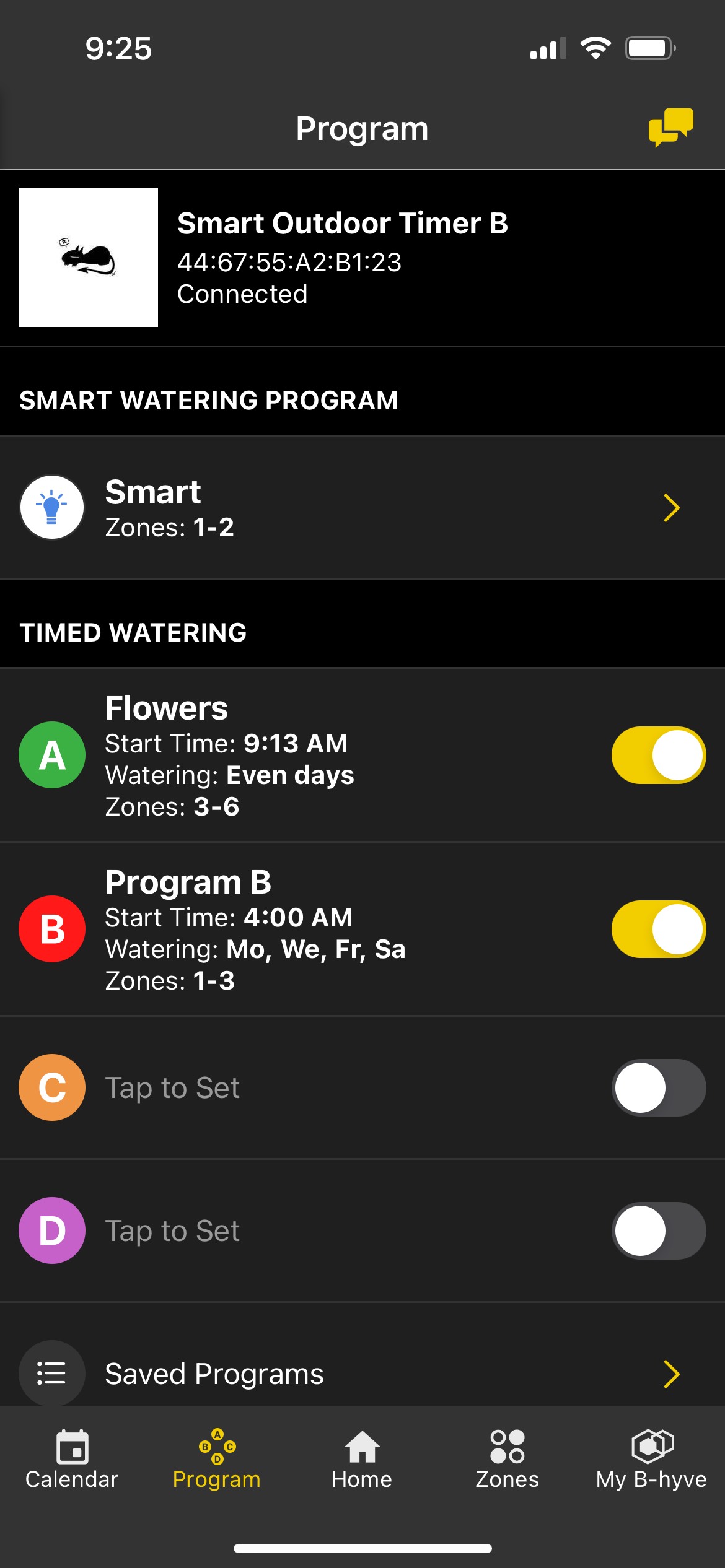Tap the Smart Outdoor Timer B device image
725x1568 pixels.
pyautogui.click(x=88, y=257)
